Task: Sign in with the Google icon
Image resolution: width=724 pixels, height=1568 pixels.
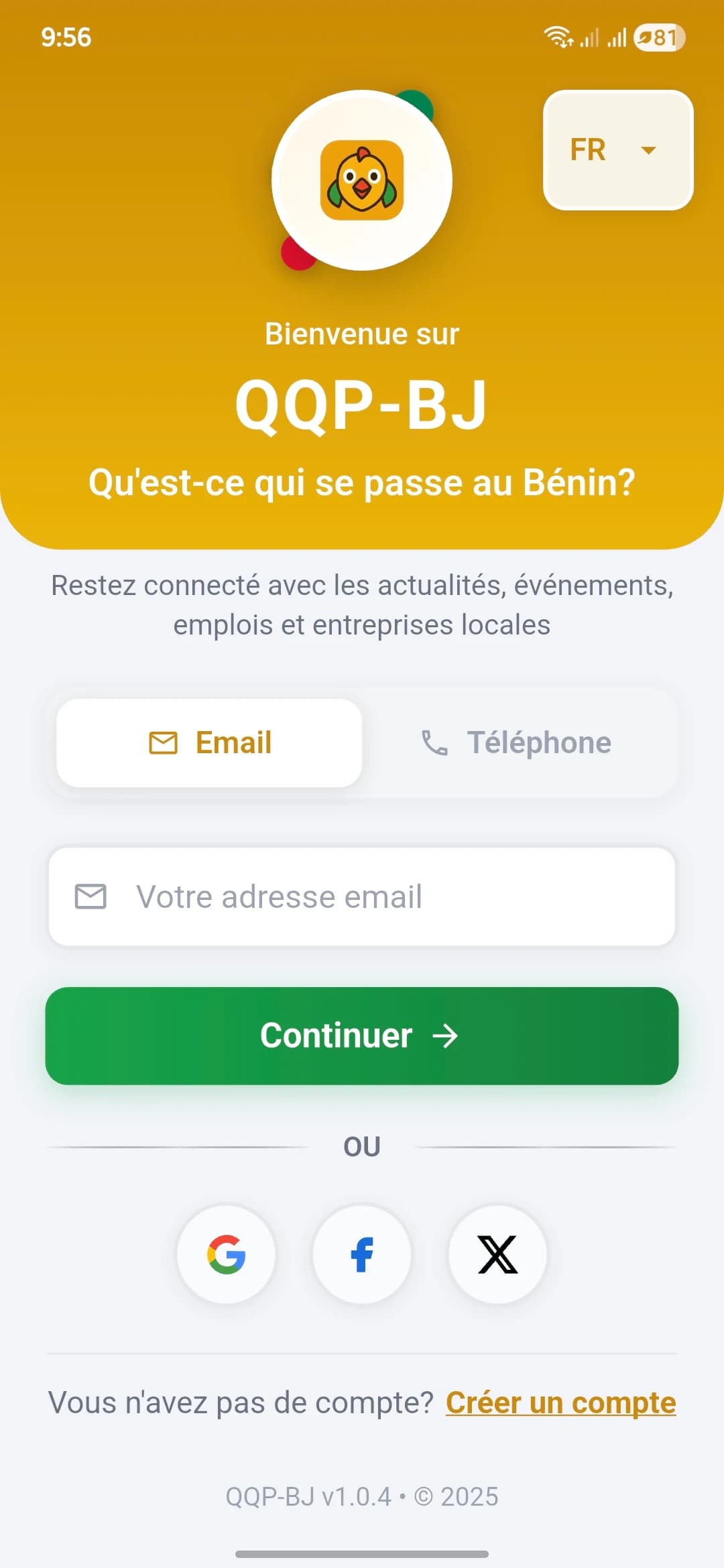Action: pyautogui.click(x=227, y=1254)
